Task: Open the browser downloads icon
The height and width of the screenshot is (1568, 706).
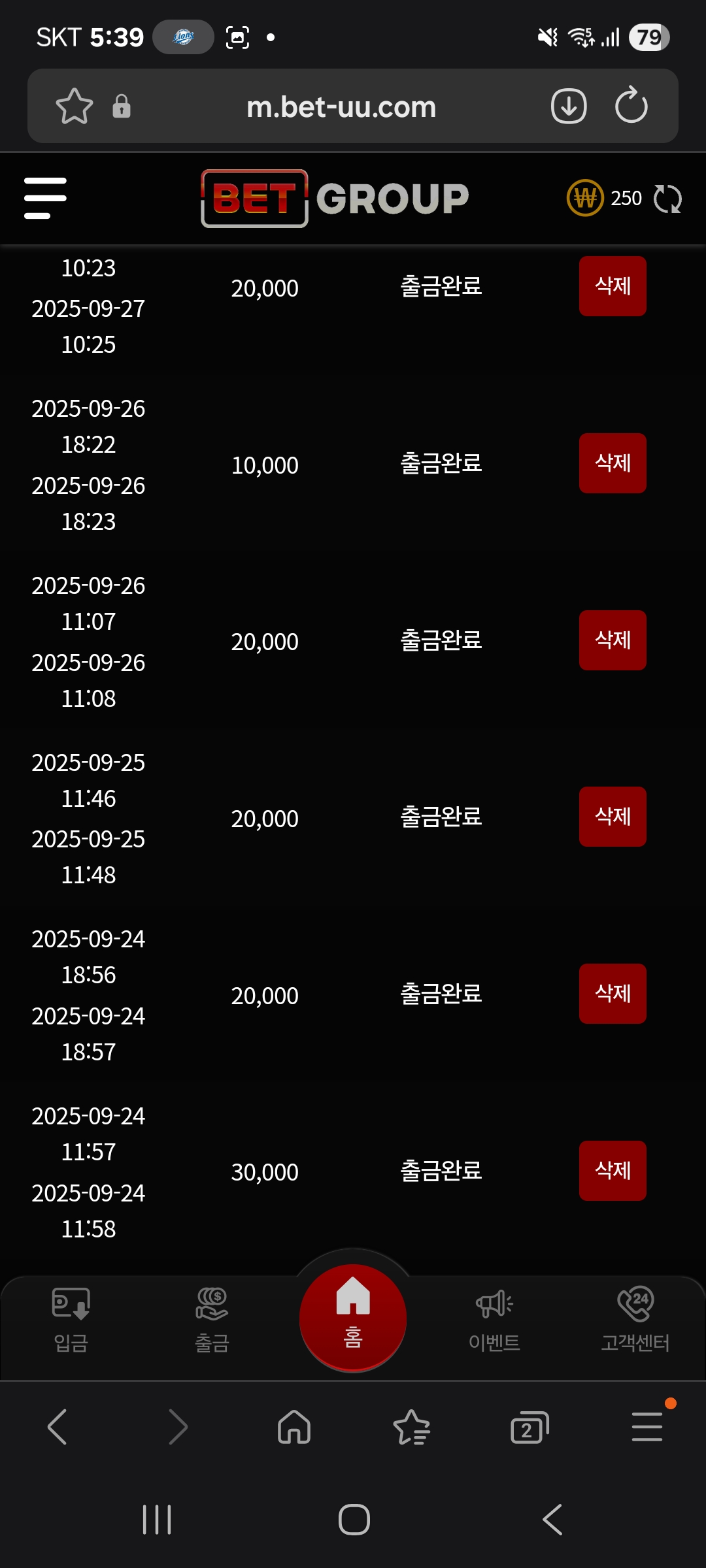Action: (x=569, y=106)
